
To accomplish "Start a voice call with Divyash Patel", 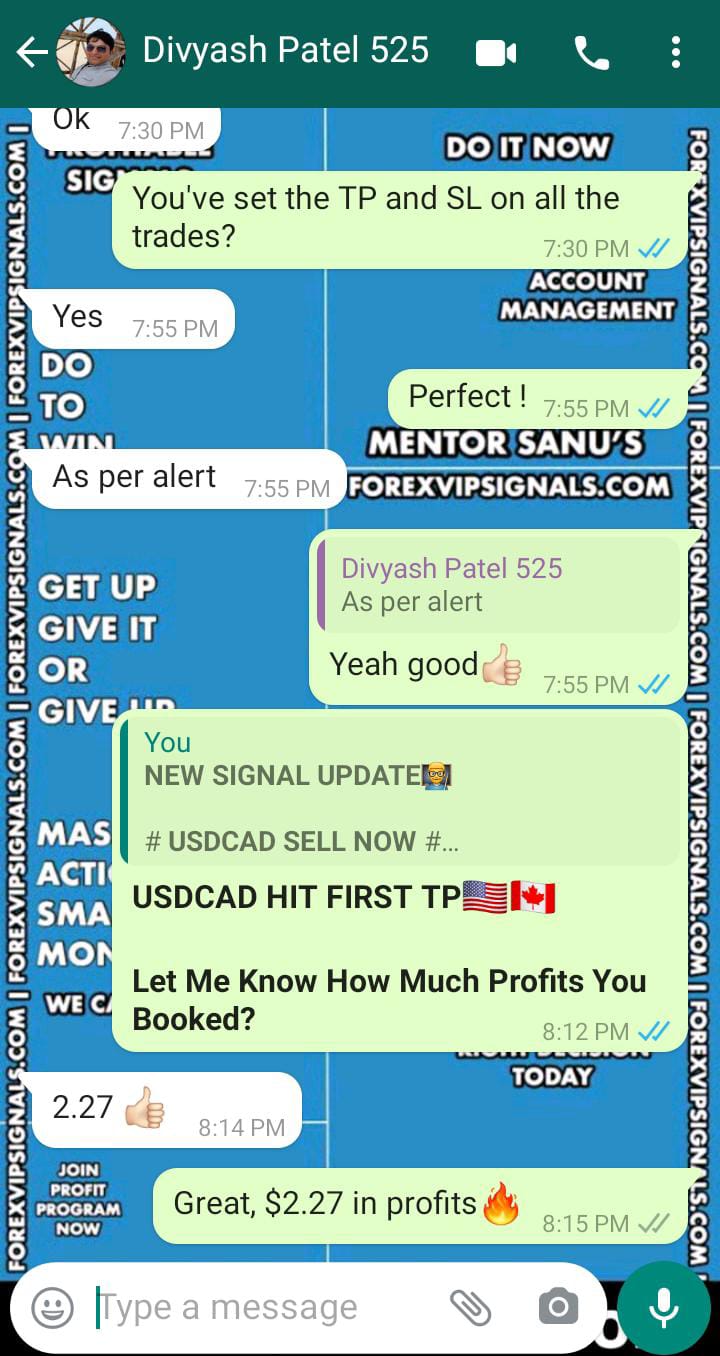I will 591,53.
